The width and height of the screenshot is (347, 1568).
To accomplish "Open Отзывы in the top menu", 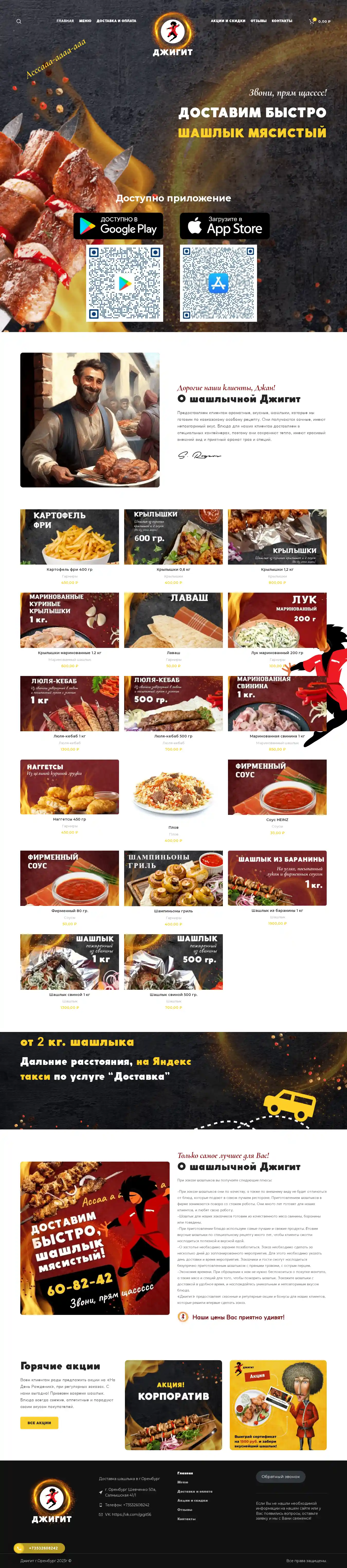I will tap(258, 21).
